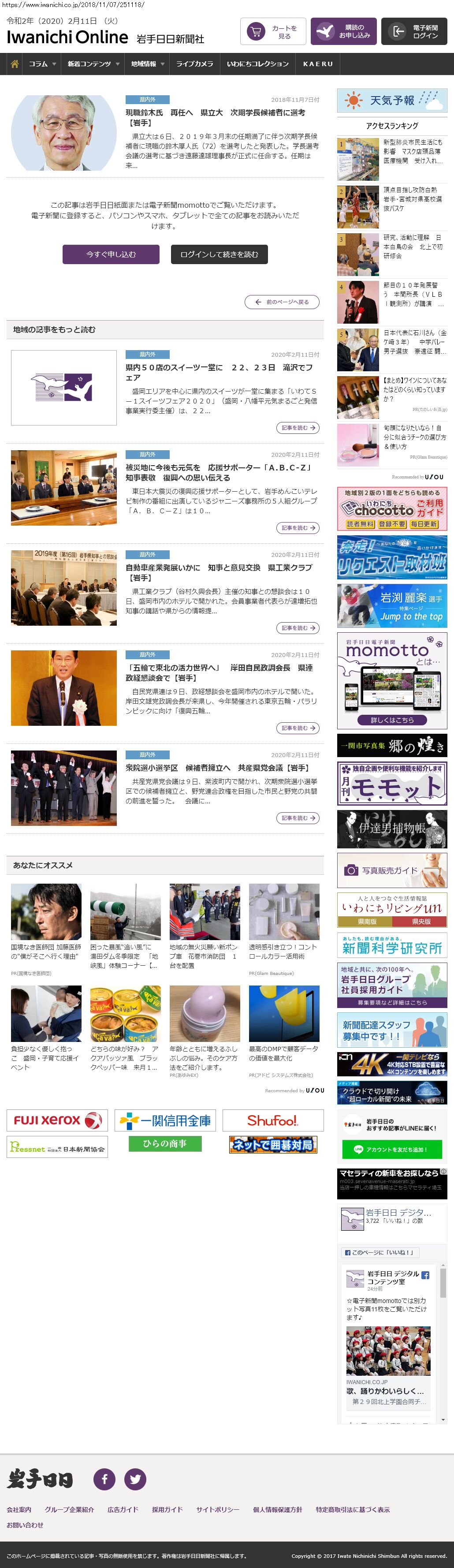Open いわにちコレクション nav item
This screenshot has width=454, height=1568.
coord(257,64)
